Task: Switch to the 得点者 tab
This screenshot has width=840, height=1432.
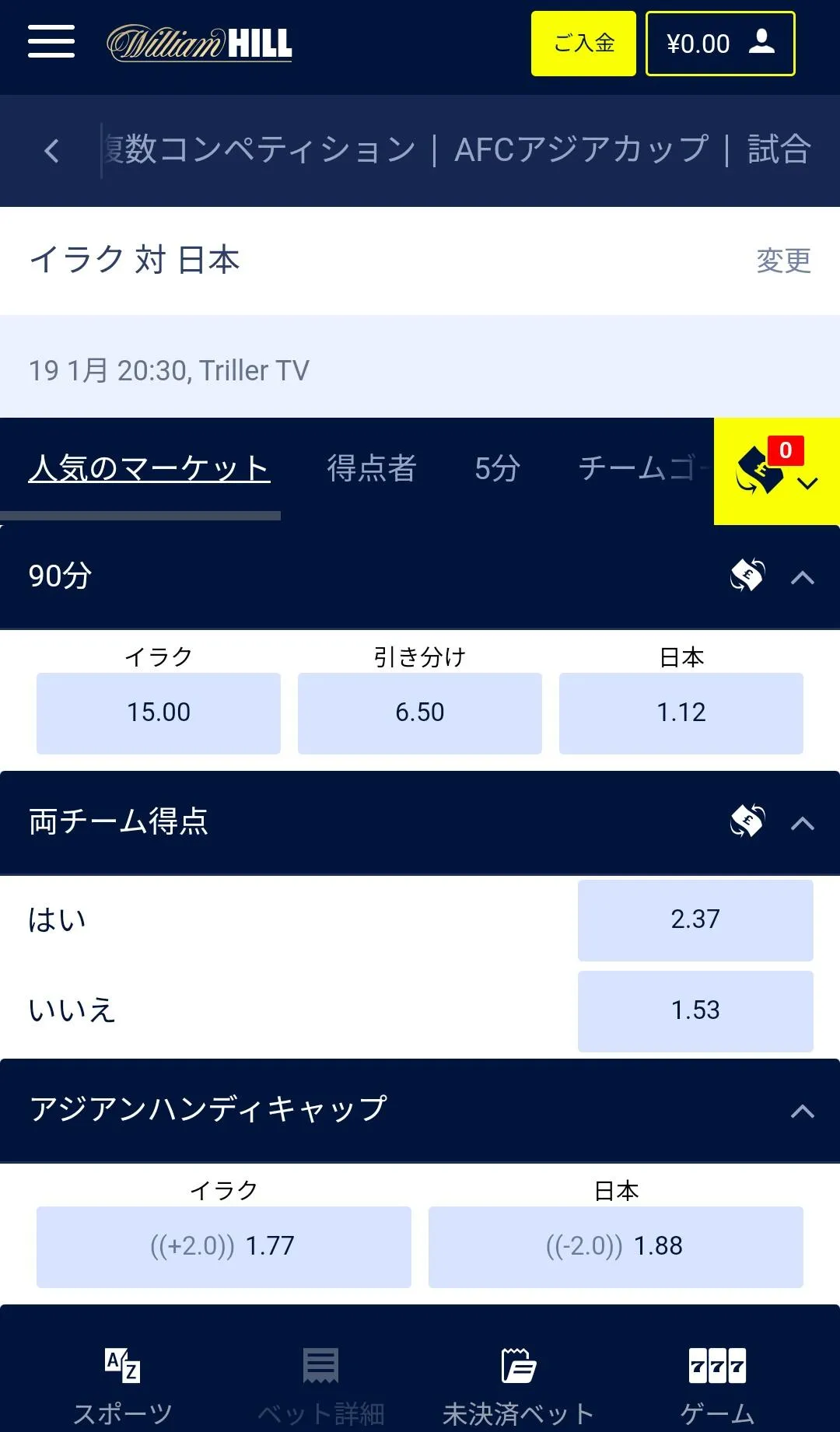Action: [372, 468]
